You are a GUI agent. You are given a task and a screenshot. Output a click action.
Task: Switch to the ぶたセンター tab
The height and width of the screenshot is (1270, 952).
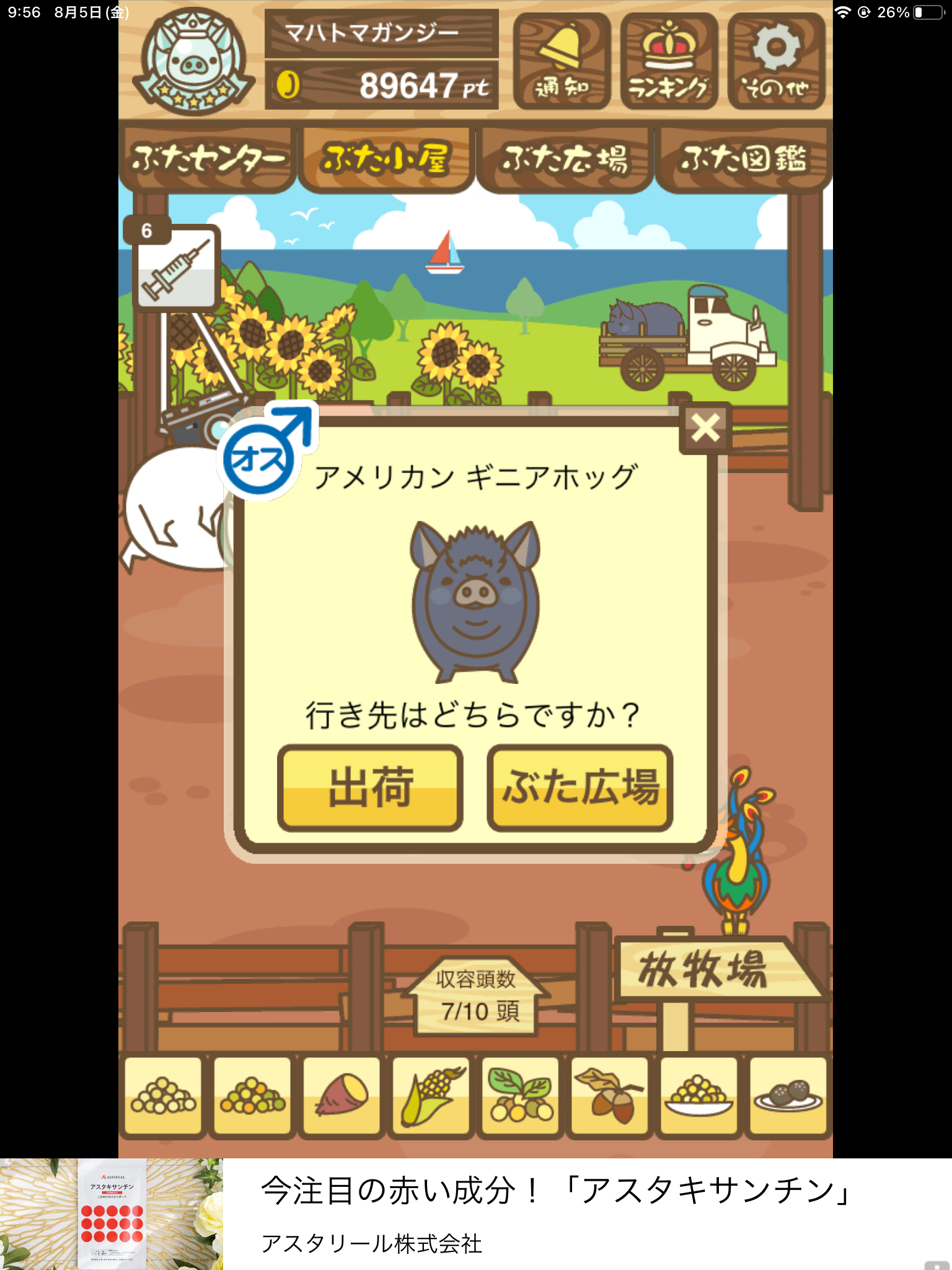[x=207, y=159]
